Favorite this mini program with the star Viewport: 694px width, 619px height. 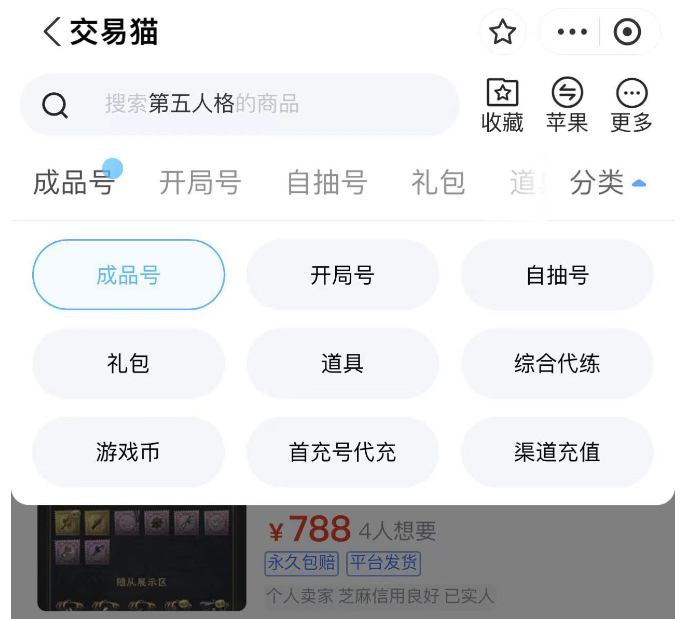502,32
